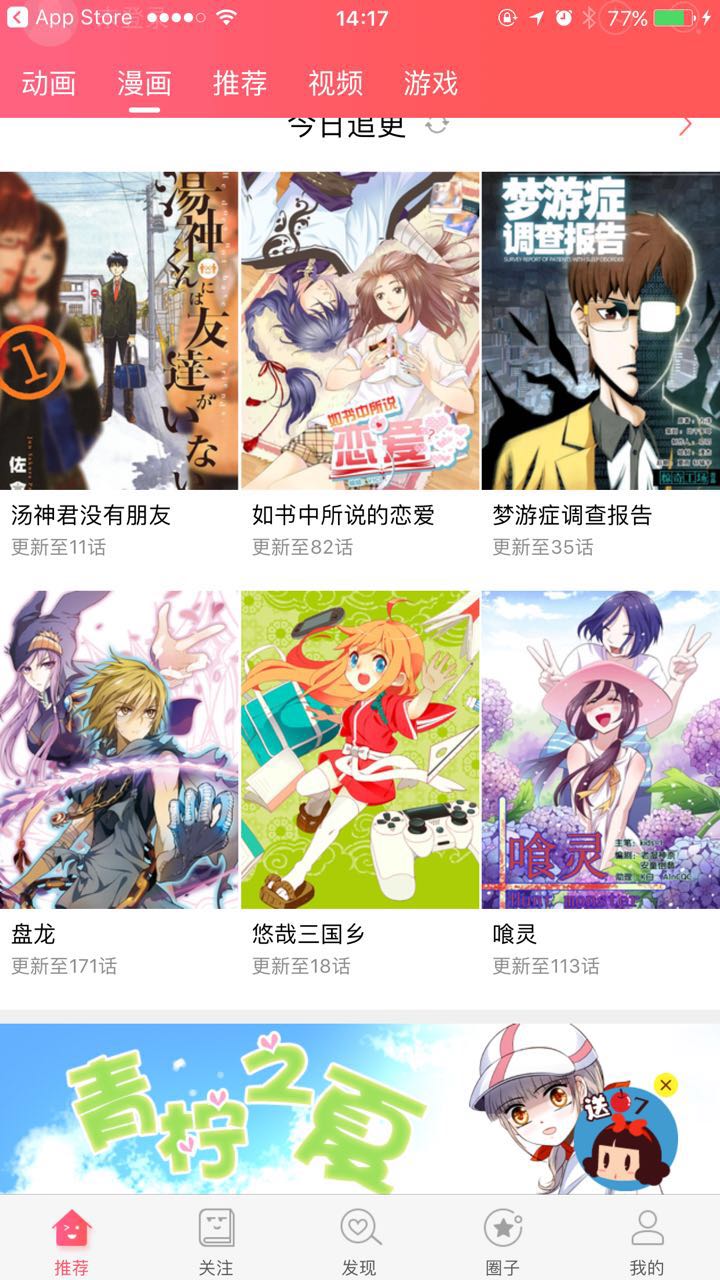Image resolution: width=720 pixels, height=1280 pixels.
Task: Open the 视频 tab
Action: click(x=335, y=83)
